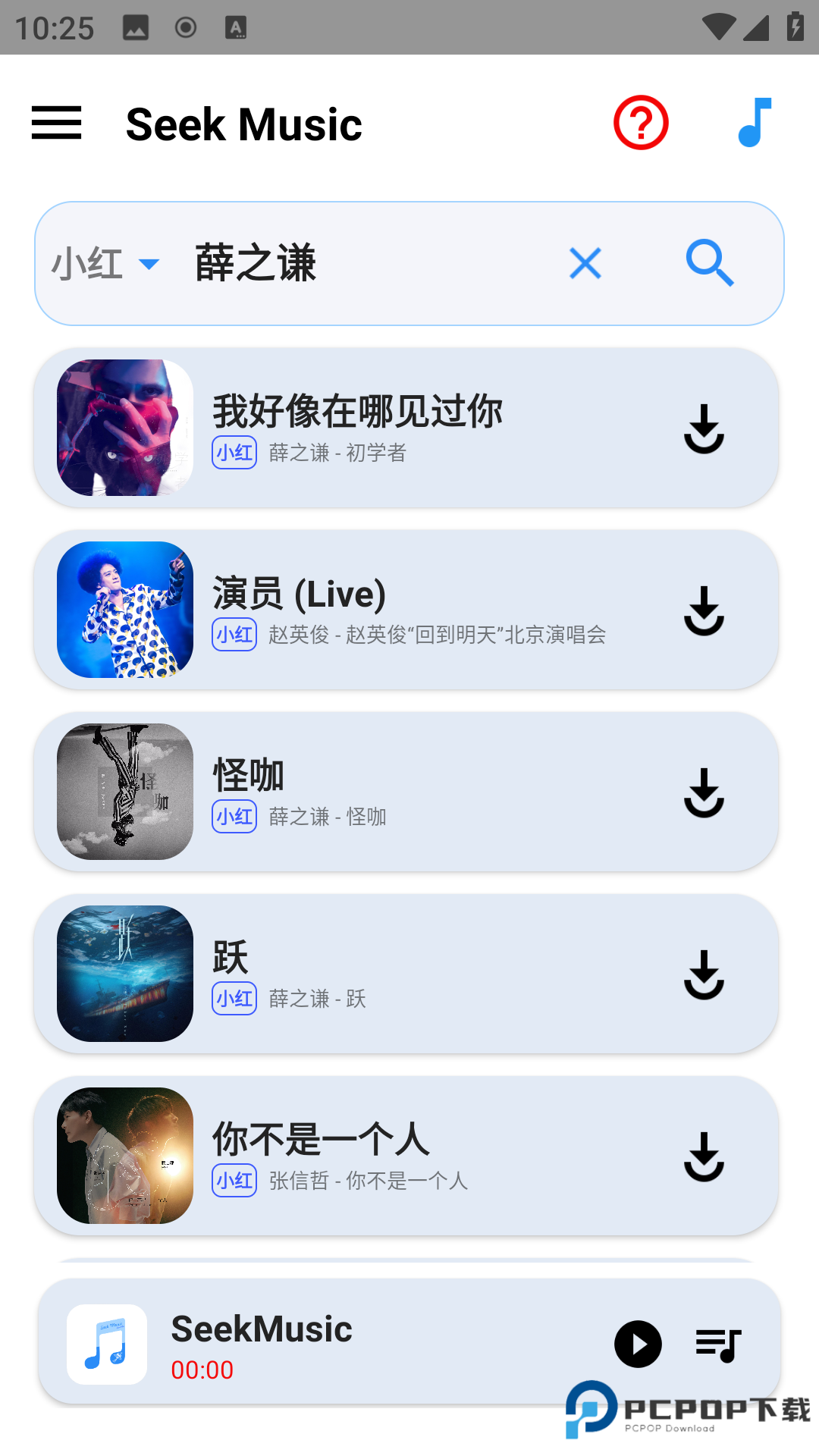The height and width of the screenshot is (1456, 819).
Task: Select the 你不是一个人 result row
Action: (x=409, y=1156)
